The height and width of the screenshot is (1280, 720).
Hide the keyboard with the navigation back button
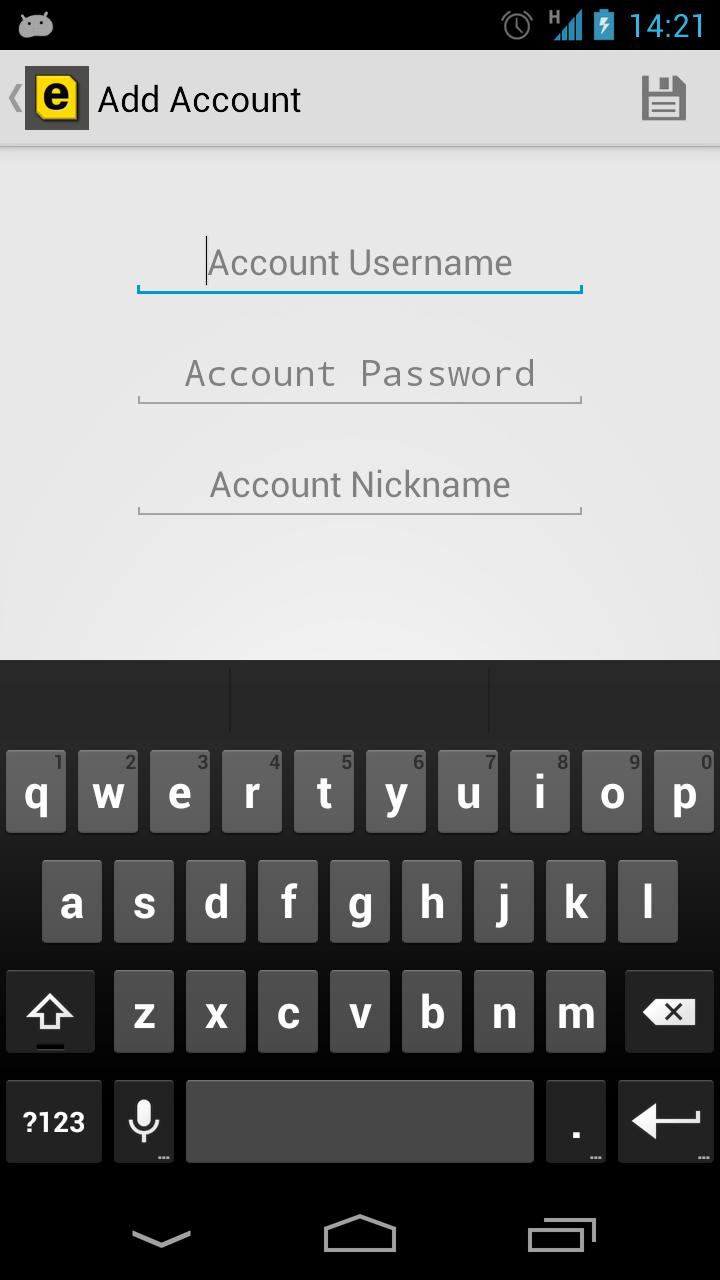[x=161, y=1238]
